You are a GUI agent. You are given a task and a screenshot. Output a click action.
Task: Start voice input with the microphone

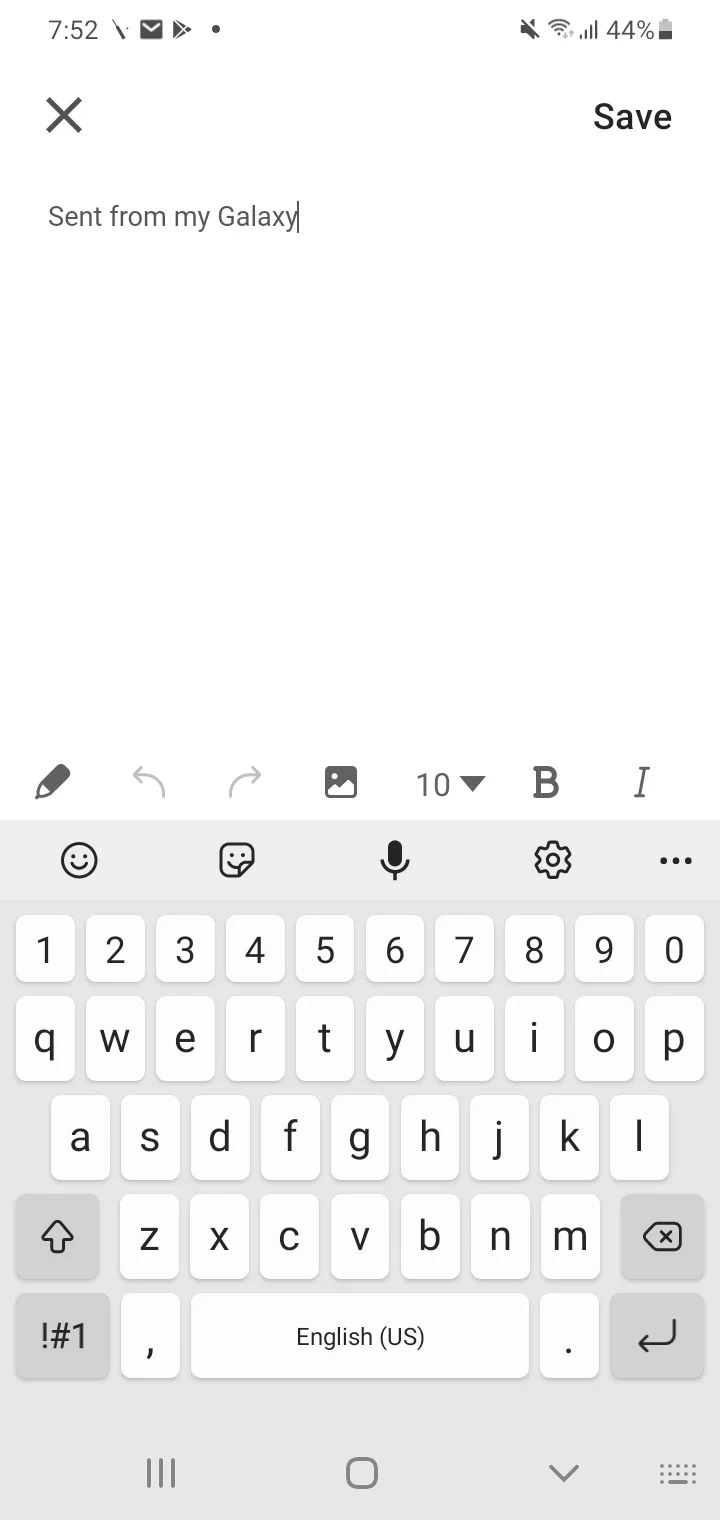[395, 859]
